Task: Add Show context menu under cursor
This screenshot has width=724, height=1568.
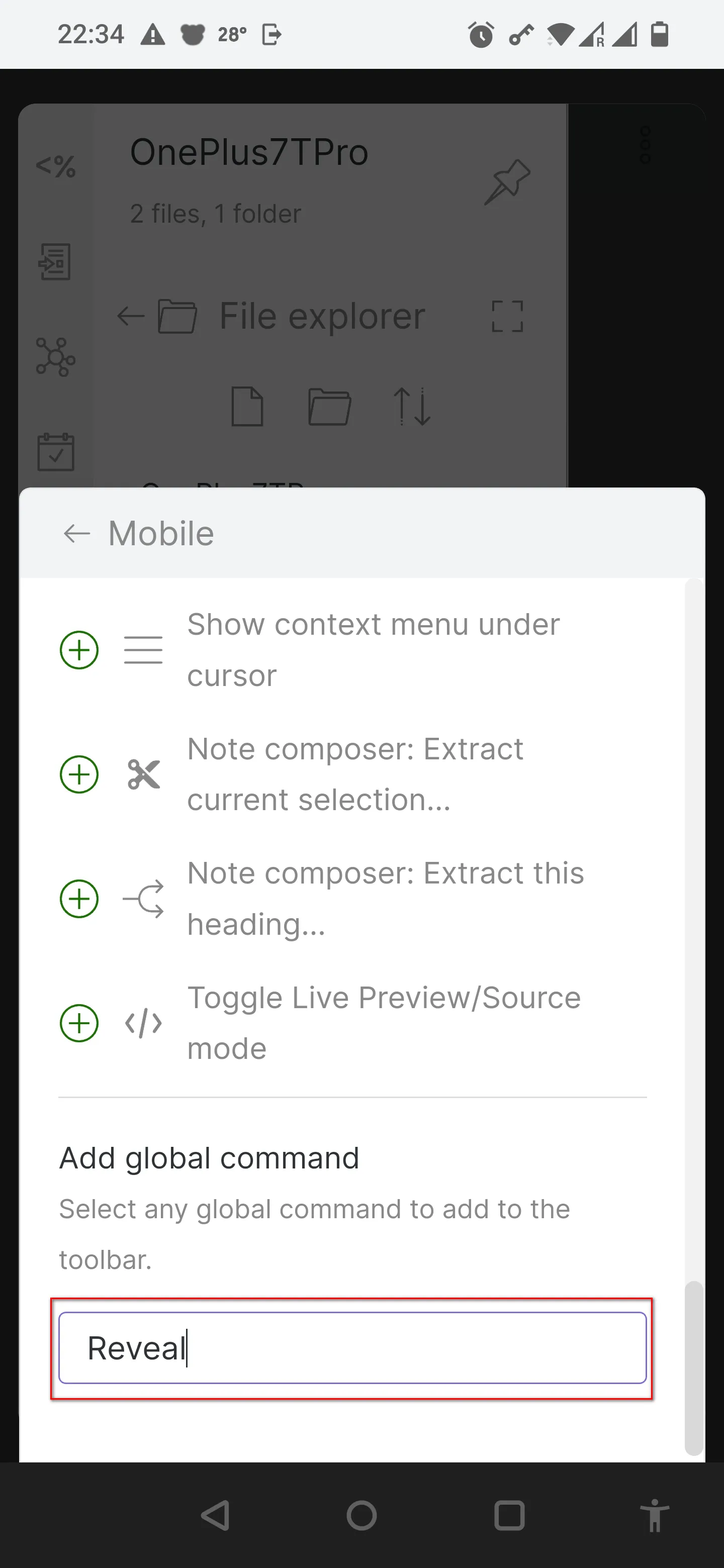Action: pyautogui.click(x=79, y=650)
